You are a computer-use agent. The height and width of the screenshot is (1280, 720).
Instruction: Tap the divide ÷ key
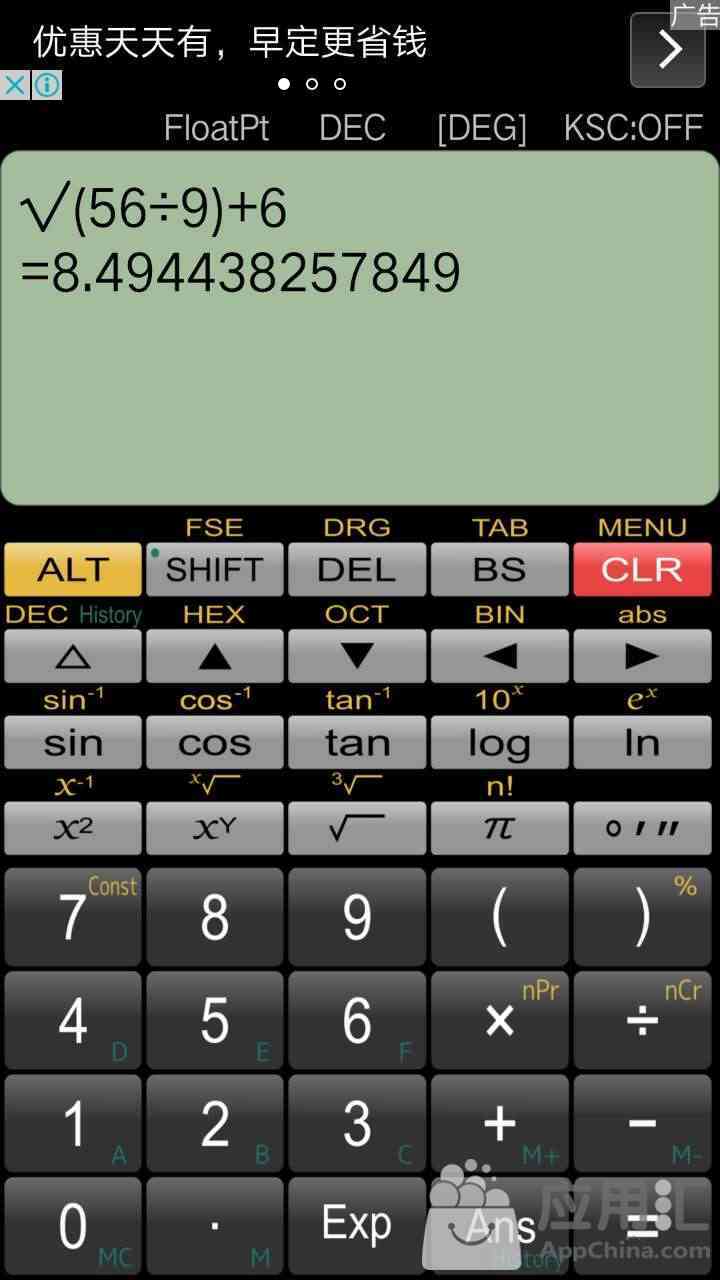click(642, 1020)
